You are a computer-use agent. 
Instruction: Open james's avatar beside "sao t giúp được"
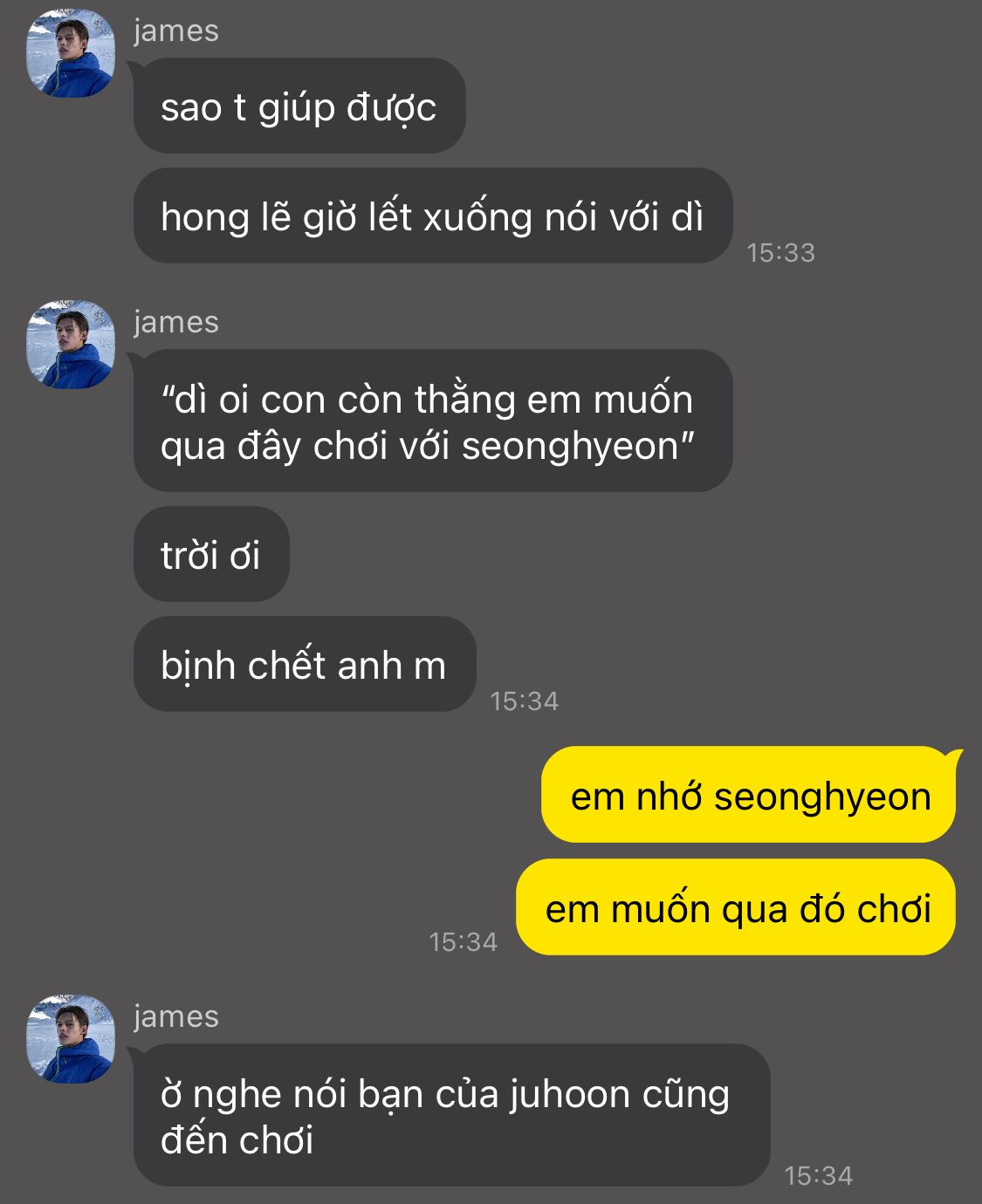click(70, 52)
